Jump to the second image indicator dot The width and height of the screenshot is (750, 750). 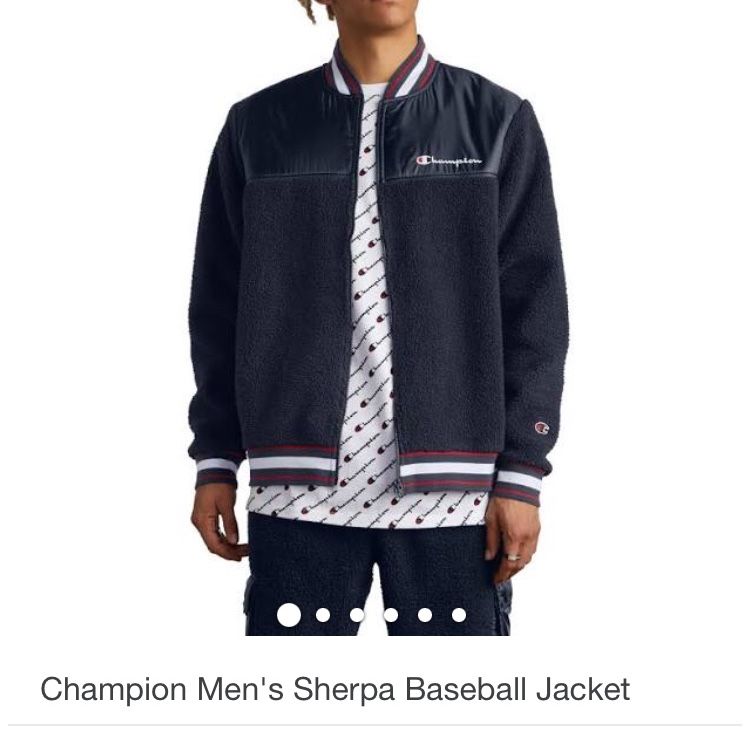tap(323, 615)
